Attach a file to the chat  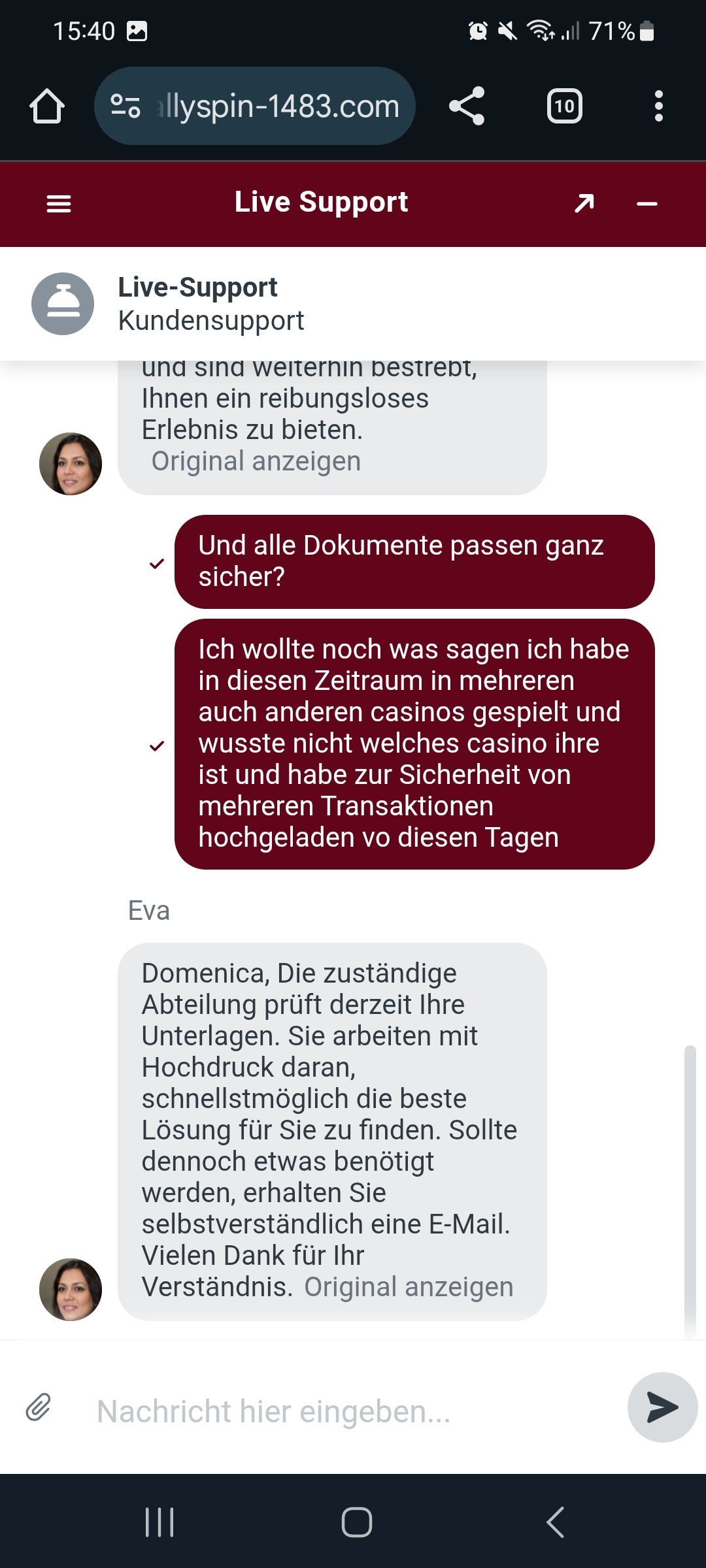click(38, 1407)
